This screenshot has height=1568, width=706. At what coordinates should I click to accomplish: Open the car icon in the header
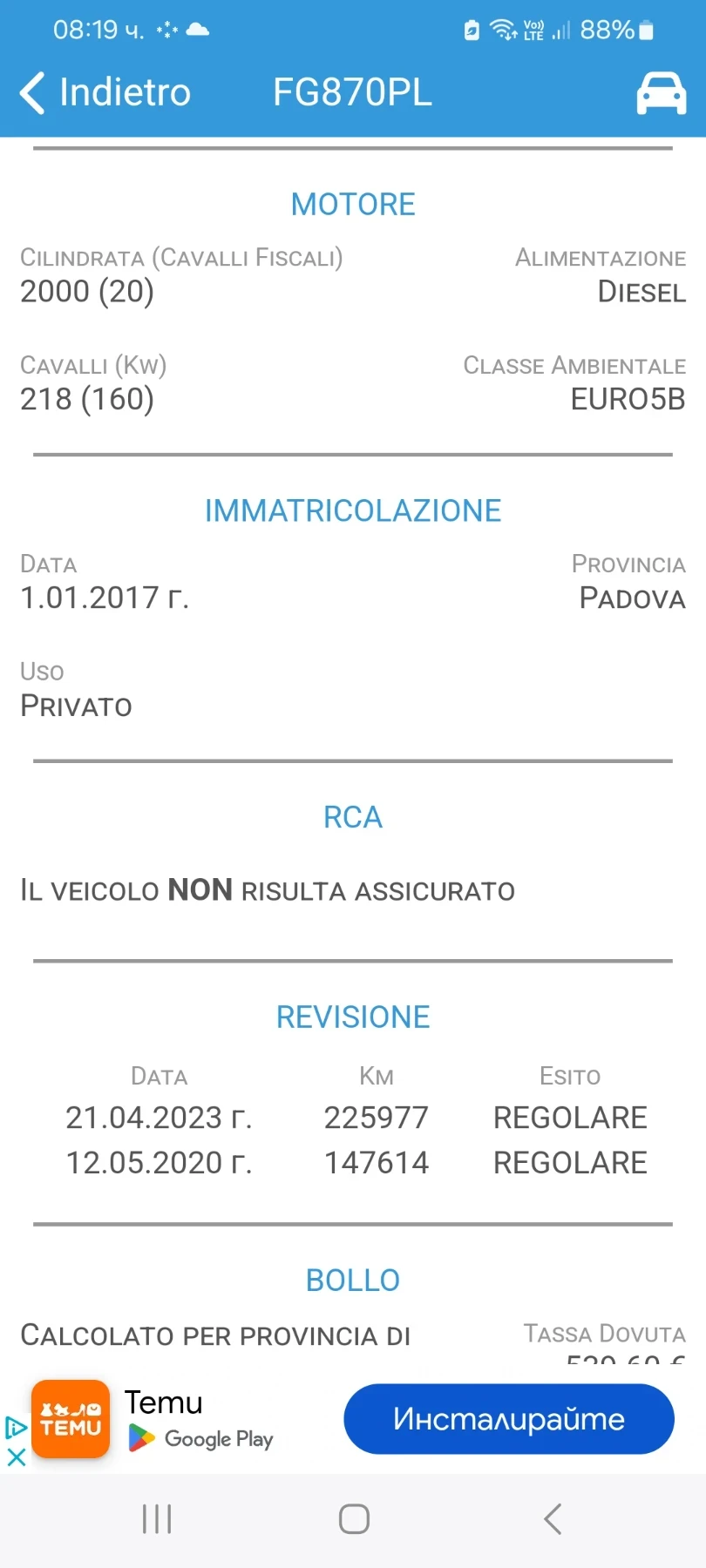(x=661, y=92)
